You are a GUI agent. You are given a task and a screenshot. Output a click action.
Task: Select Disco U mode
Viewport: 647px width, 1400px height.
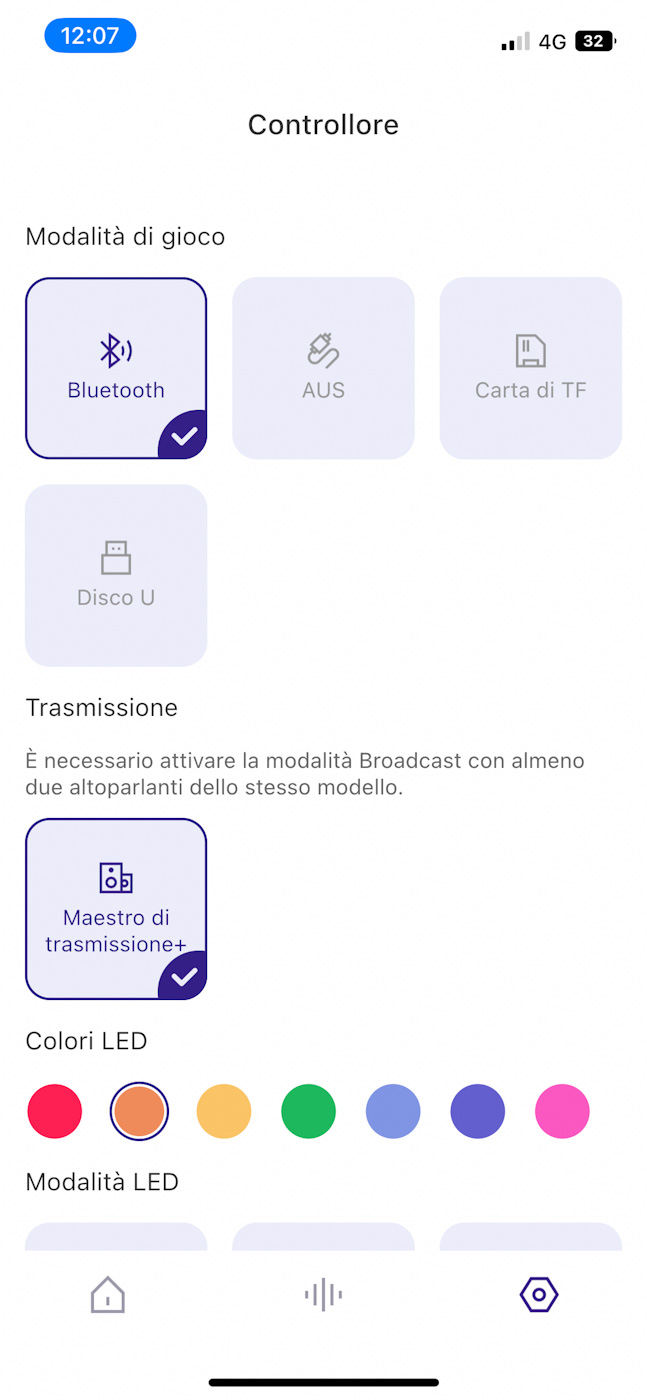point(116,575)
